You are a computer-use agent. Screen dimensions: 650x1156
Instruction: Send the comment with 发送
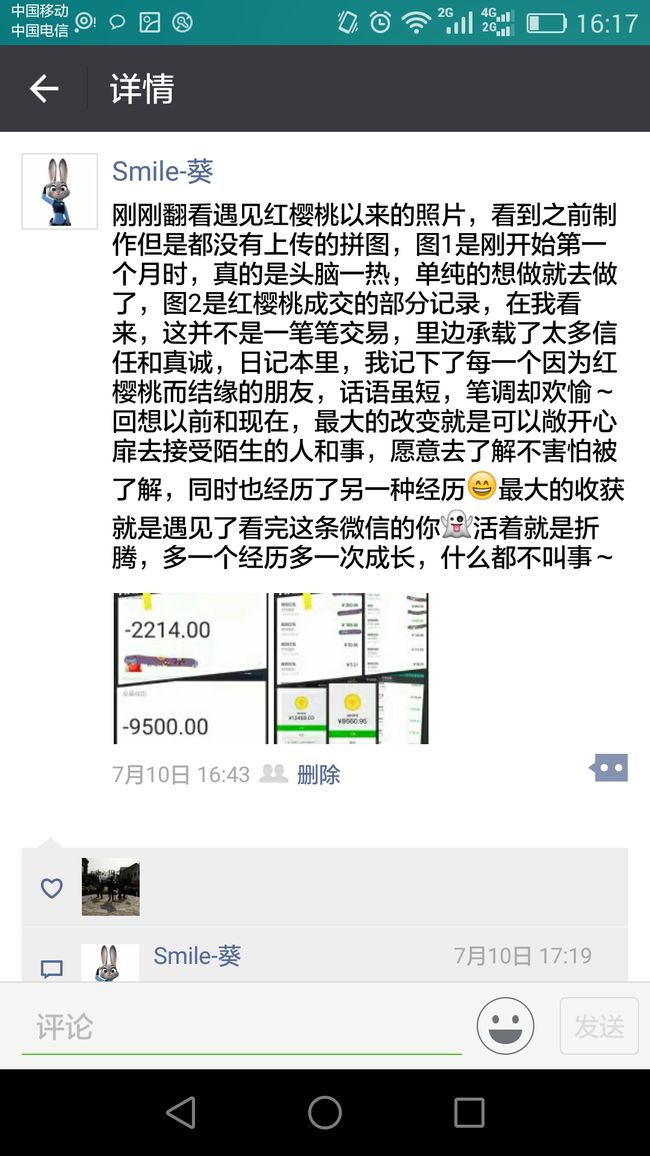click(599, 1026)
